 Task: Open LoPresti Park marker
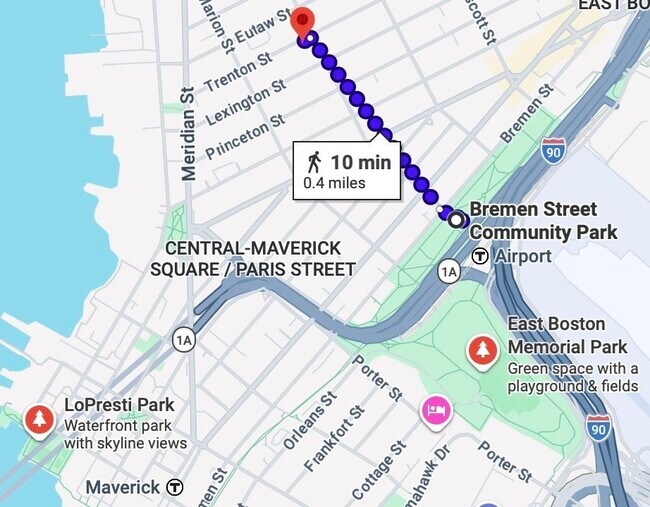[39, 419]
